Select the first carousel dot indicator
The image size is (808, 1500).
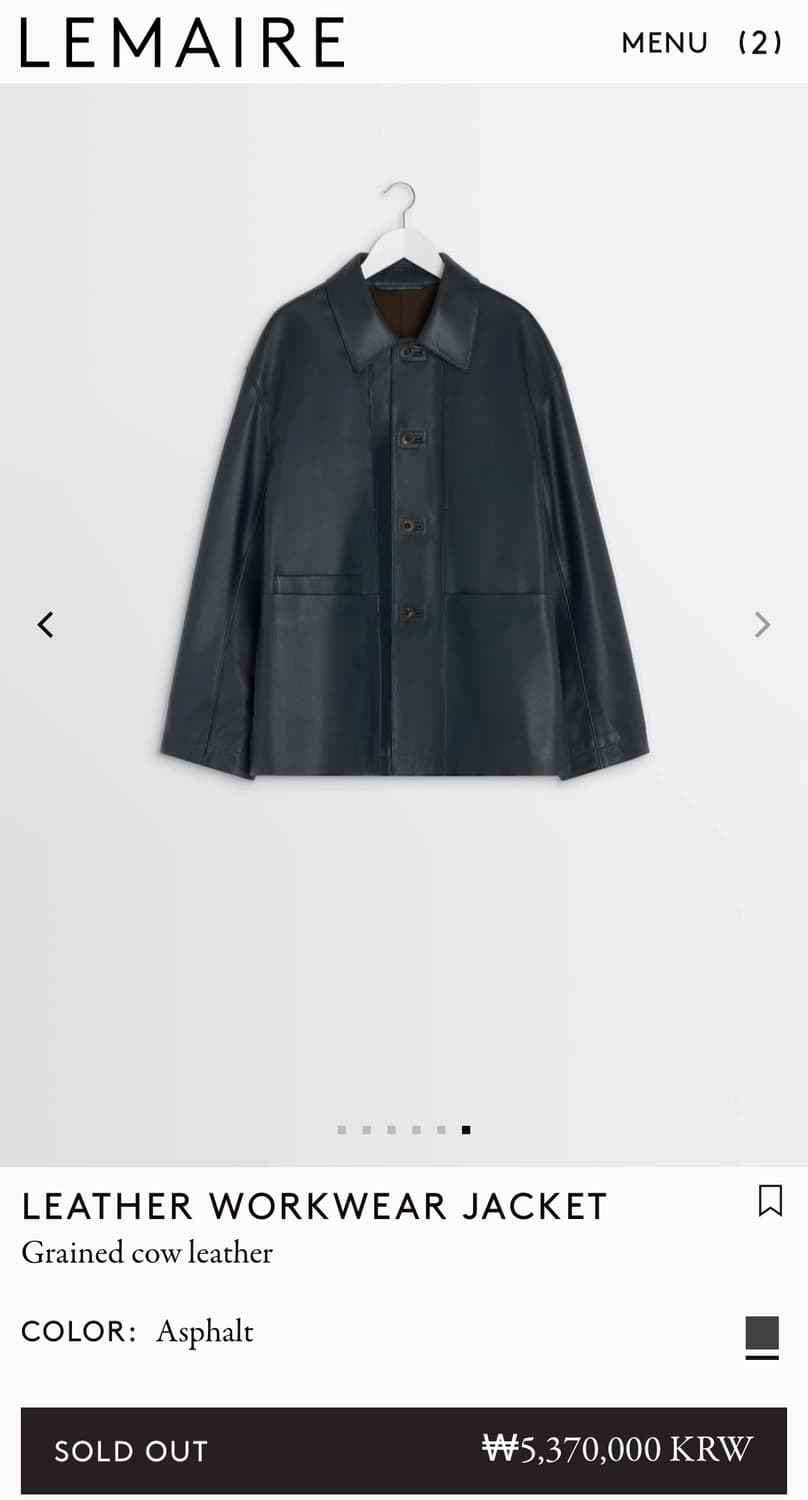point(343,1129)
